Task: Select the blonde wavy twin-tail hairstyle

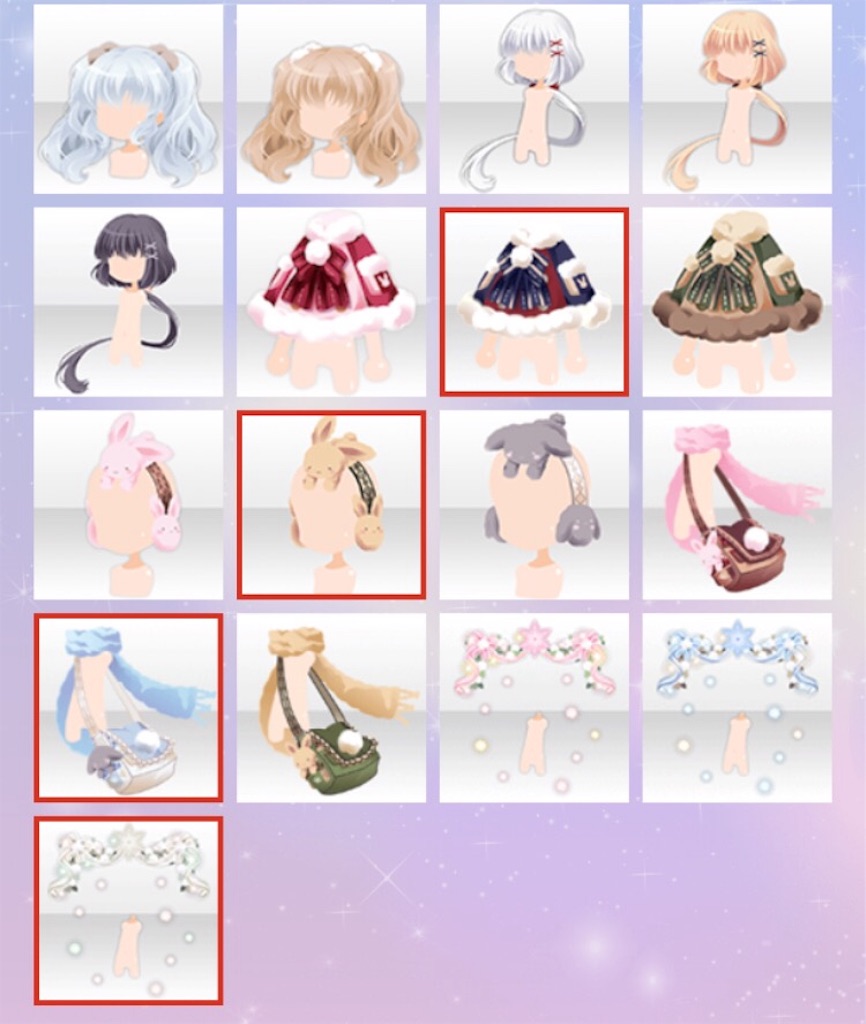Action: 331,99
